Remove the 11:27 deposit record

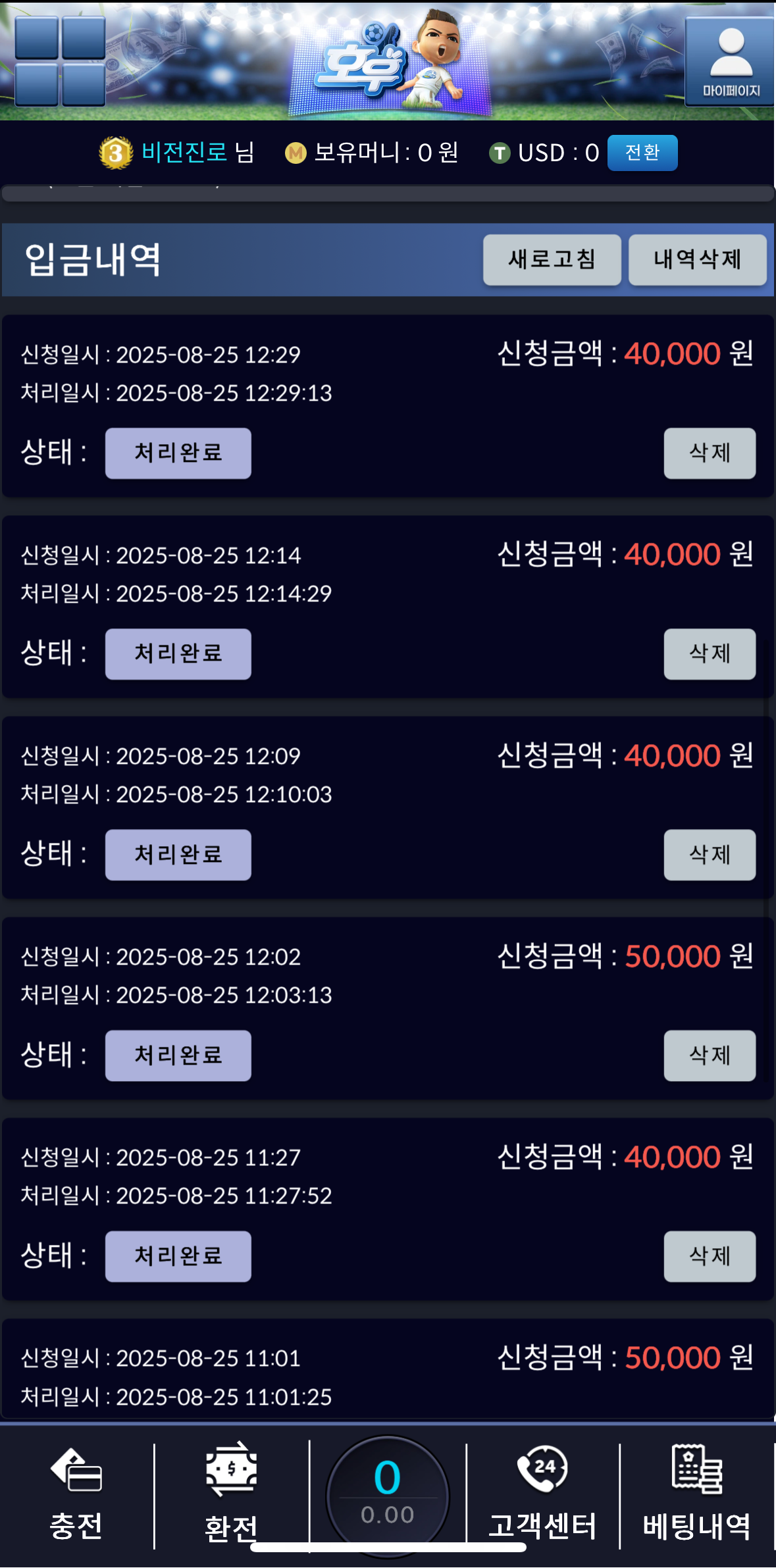tap(709, 1256)
